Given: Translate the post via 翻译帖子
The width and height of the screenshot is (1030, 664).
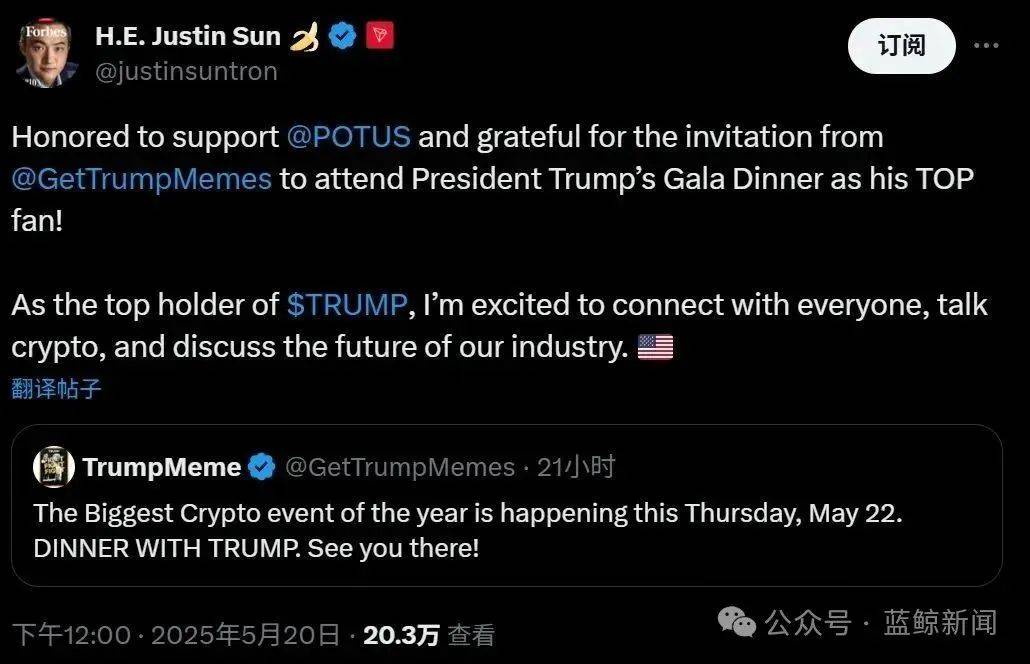Looking at the screenshot, I should [56, 389].
